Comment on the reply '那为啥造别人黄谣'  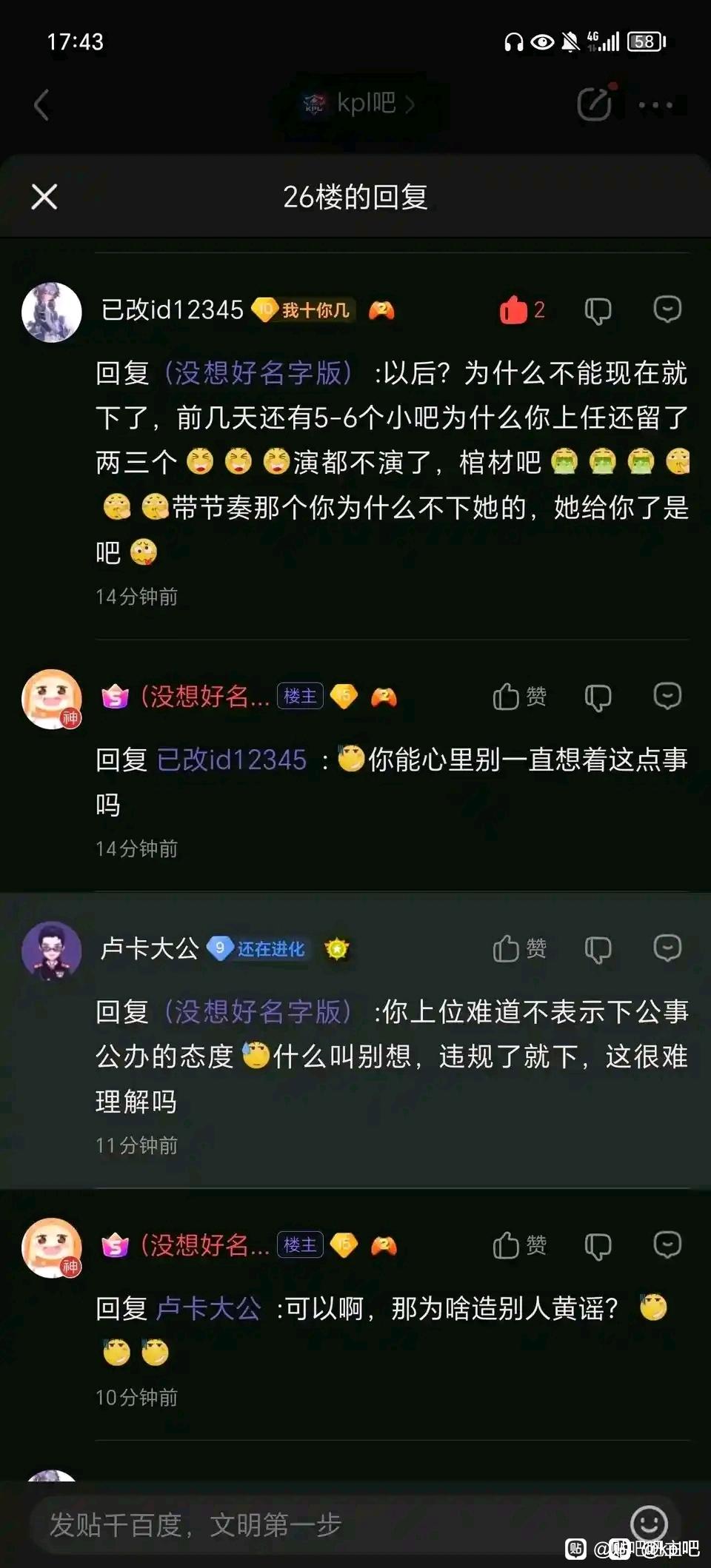(x=667, y=1244)
